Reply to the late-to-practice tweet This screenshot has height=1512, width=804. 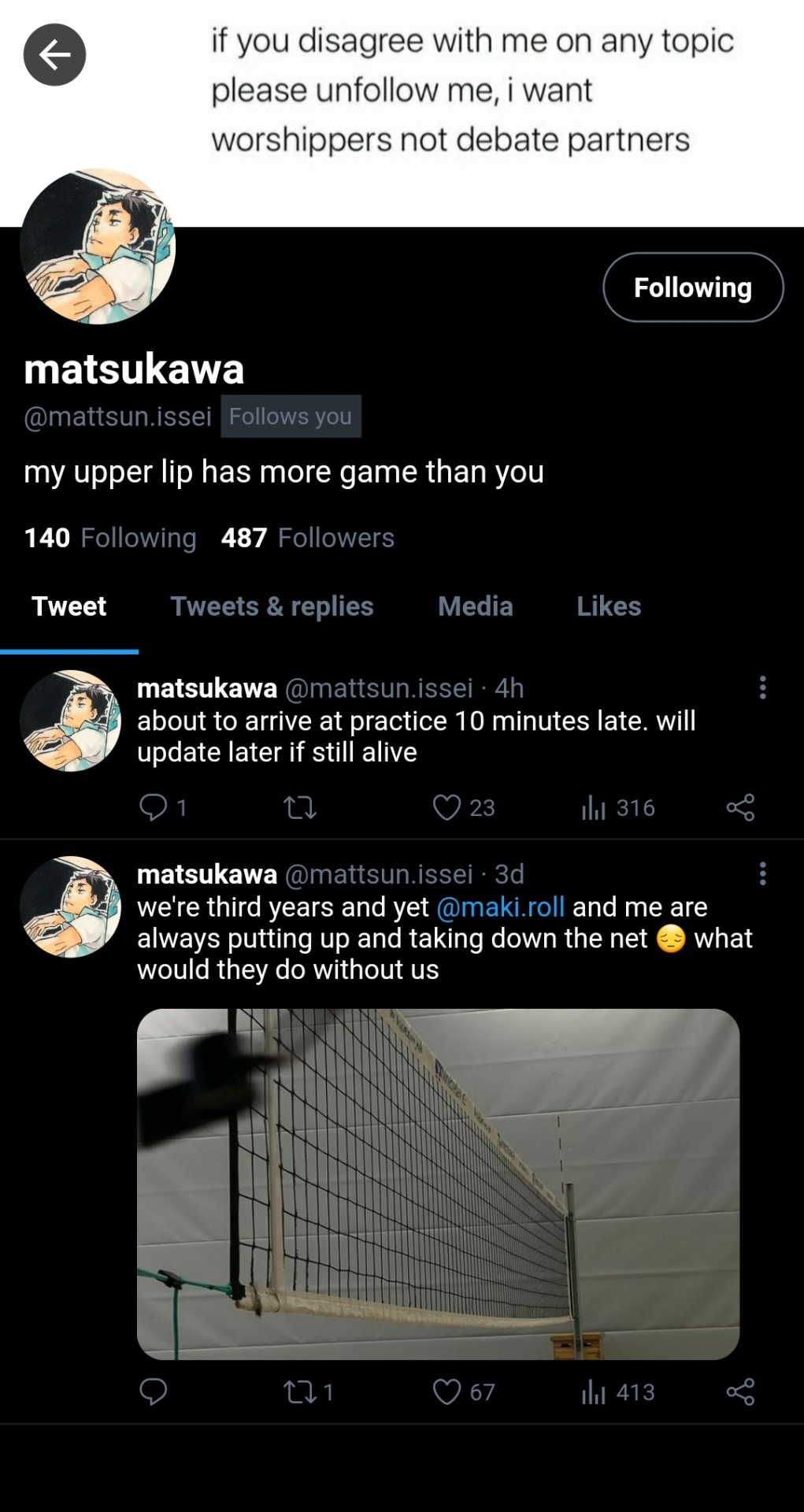pyautogui.click(x=153, y=807)
